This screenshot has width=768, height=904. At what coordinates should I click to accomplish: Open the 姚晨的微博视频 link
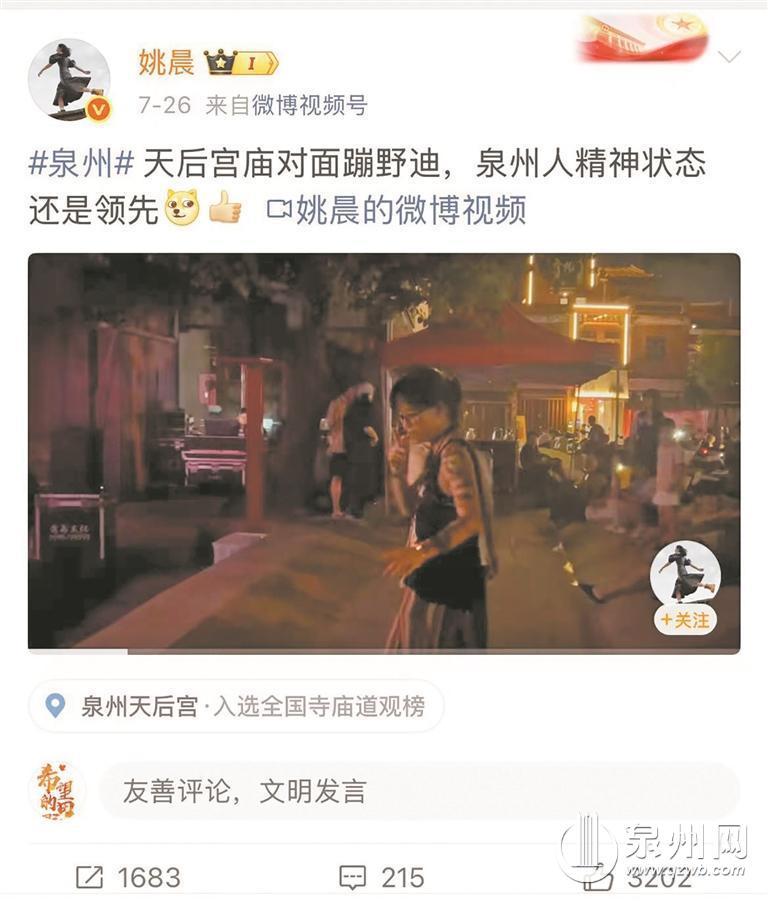(398, 210)
